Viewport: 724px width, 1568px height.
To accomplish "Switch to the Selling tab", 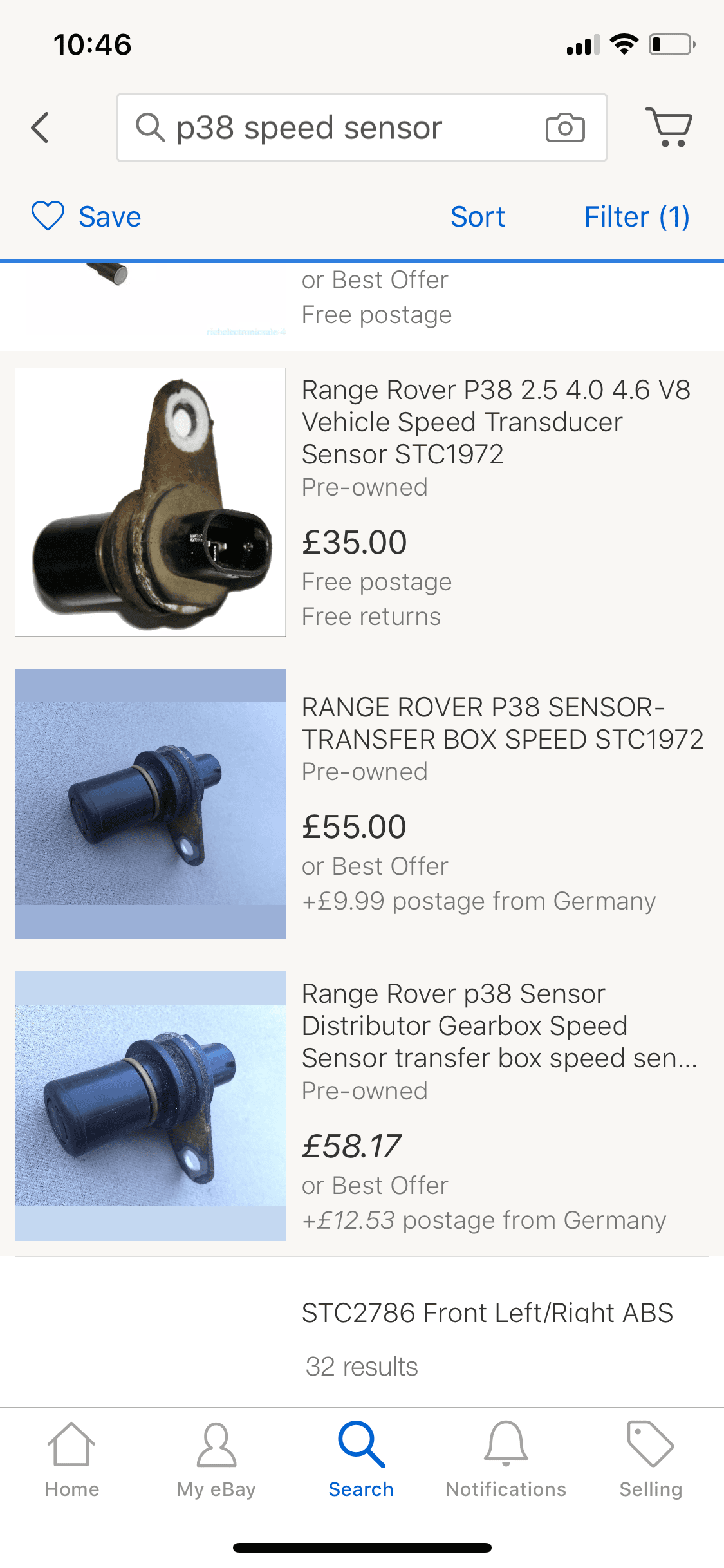I will click(651, 1460).
